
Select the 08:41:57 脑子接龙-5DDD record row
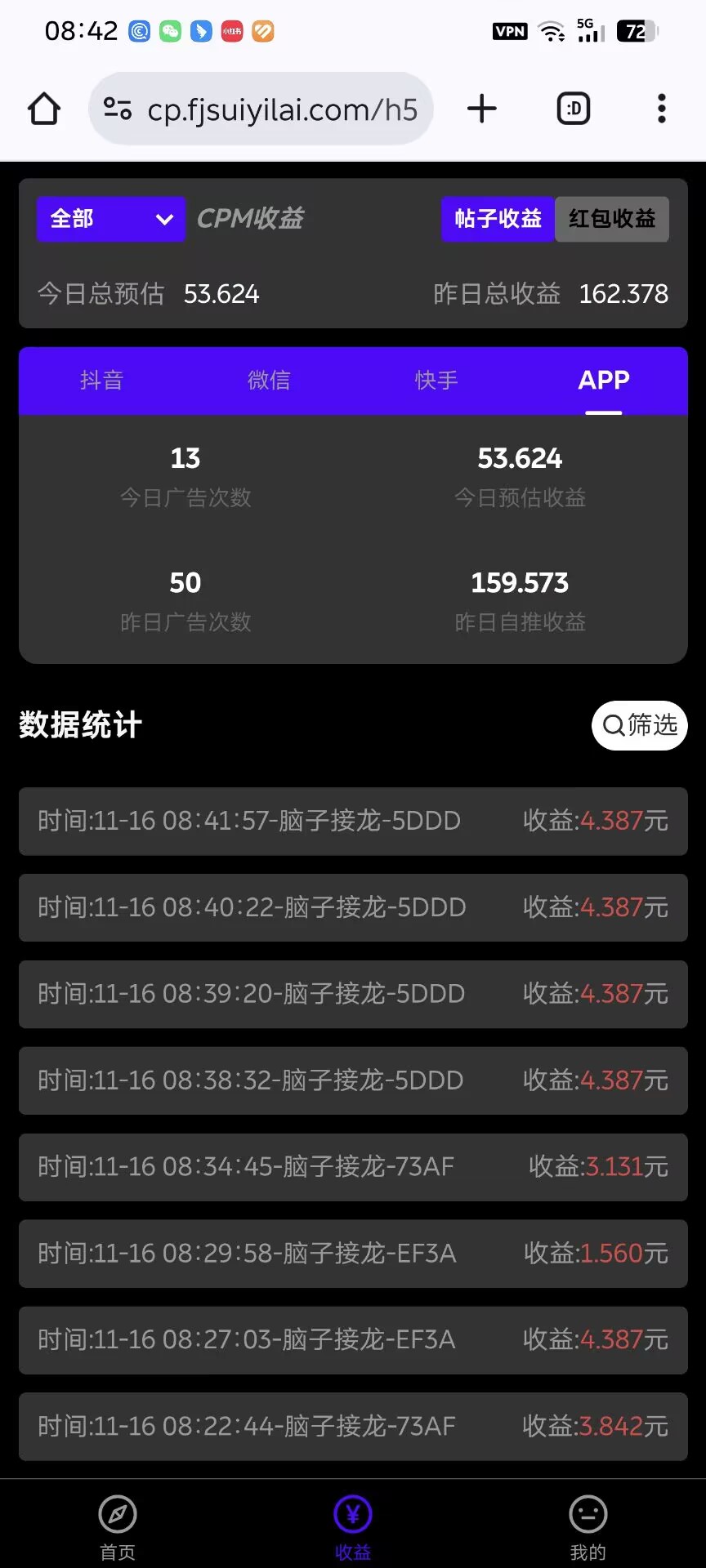pos(352,822)
